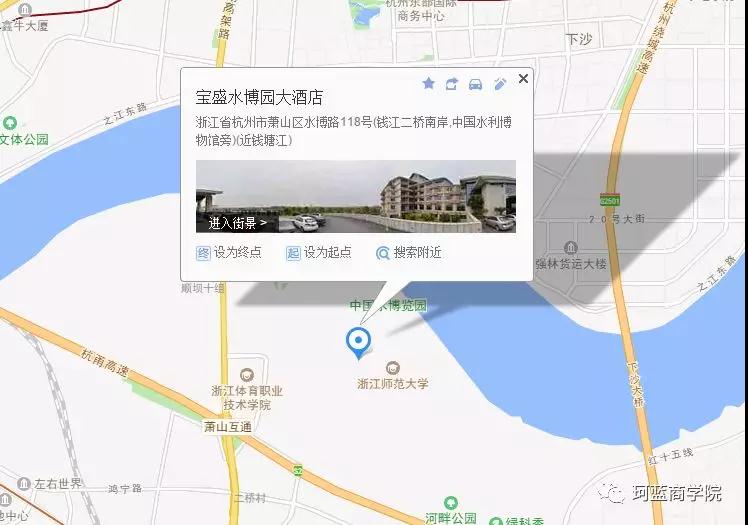Share the 宝盛水博园大酒店 location
Image resolution: width=748 pixels, height=525 pixels.
click(x=452, y=84)
